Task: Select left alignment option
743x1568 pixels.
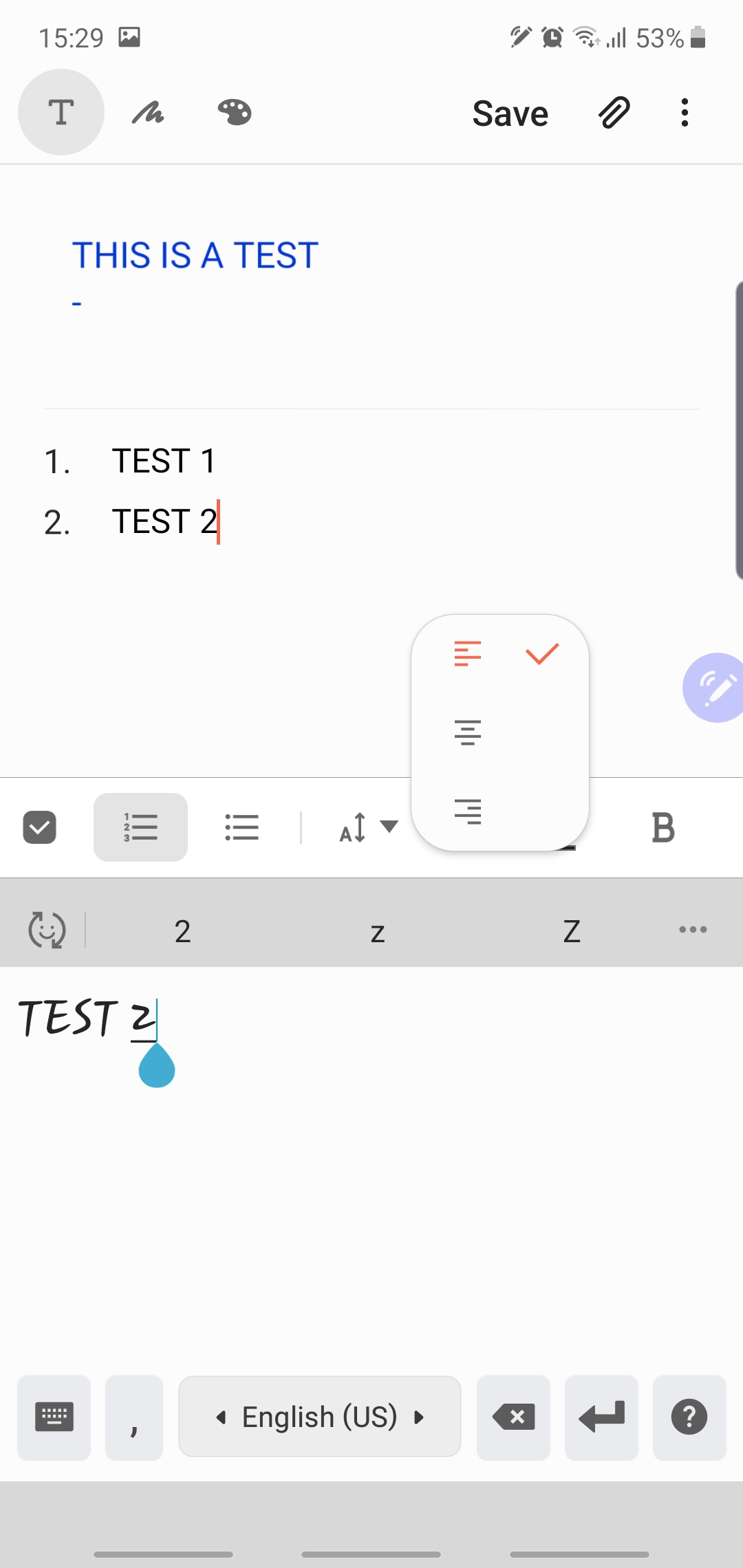Action: coord(468,653)
